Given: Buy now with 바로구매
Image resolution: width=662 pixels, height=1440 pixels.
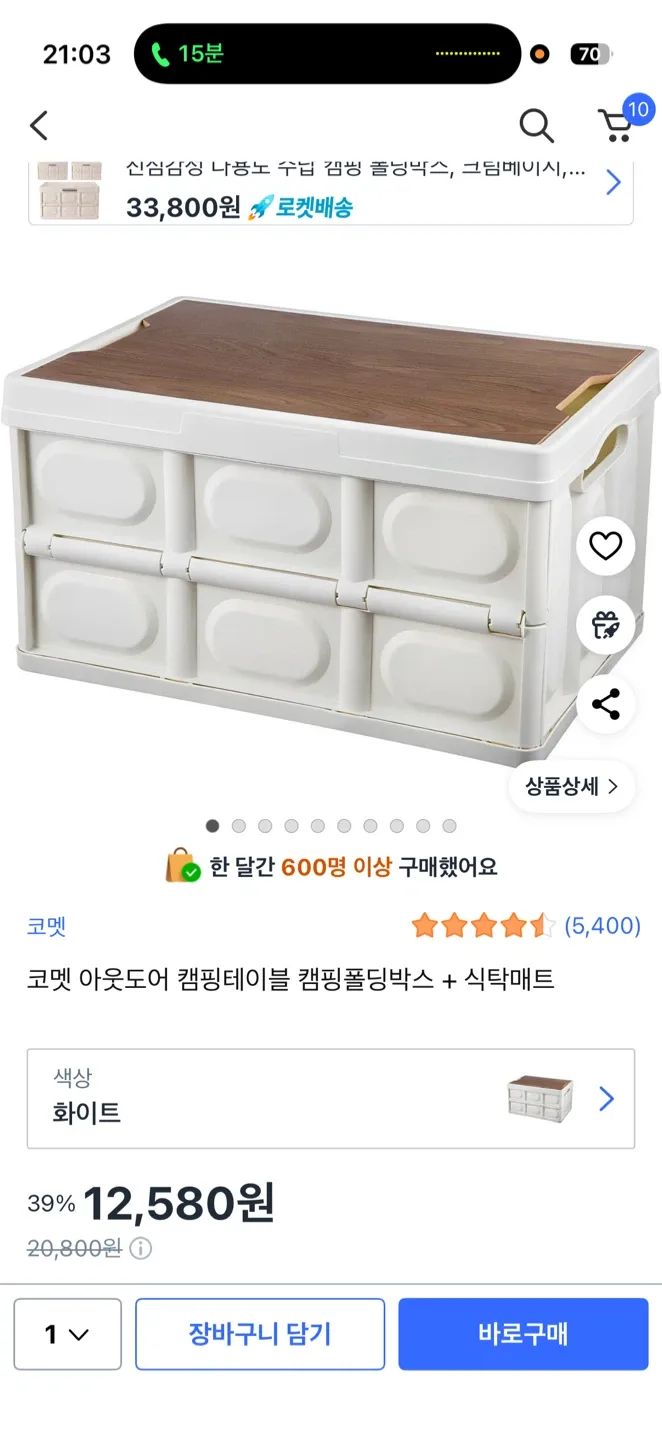Looking at the screenshot, I should pos(523,1334).
